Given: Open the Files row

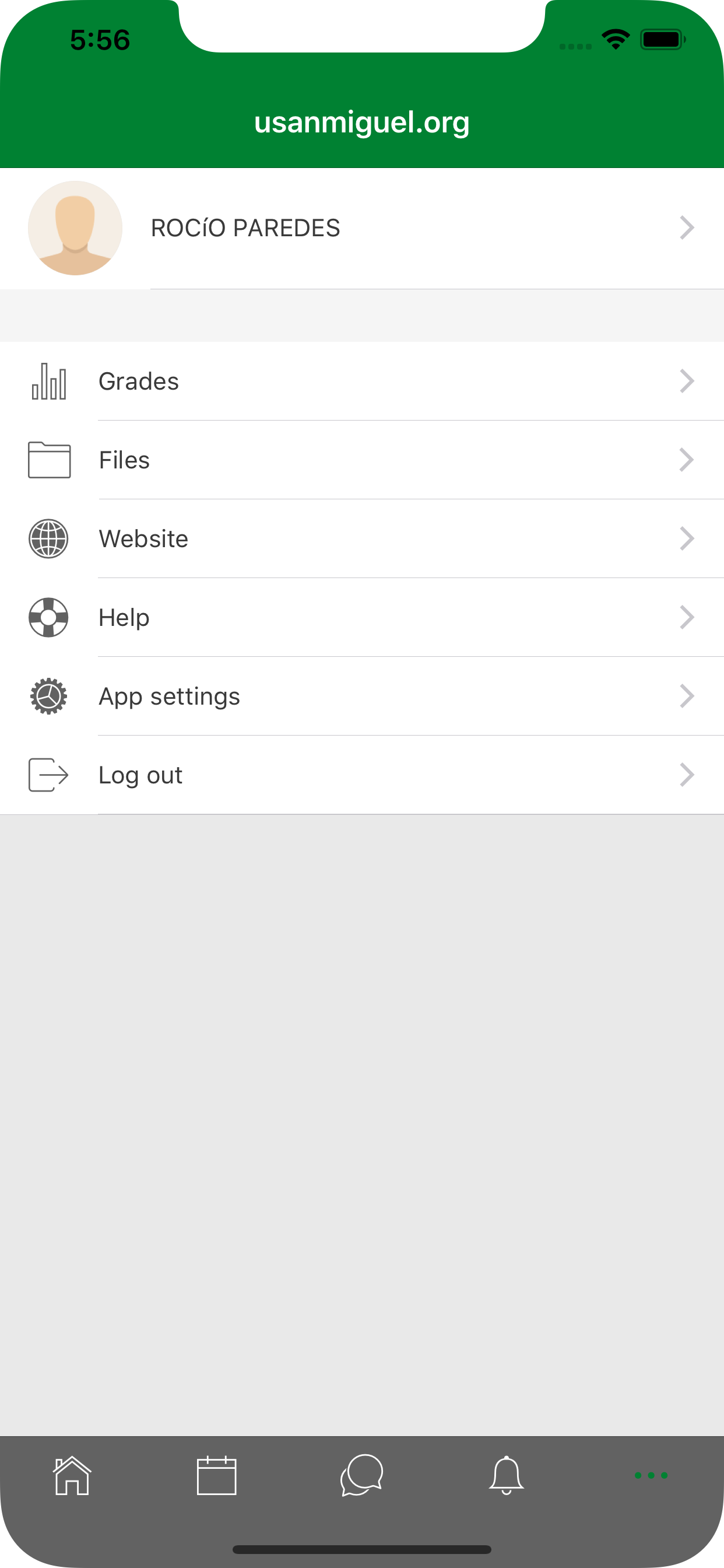Looking at the screenshot, I should (362, 460).
